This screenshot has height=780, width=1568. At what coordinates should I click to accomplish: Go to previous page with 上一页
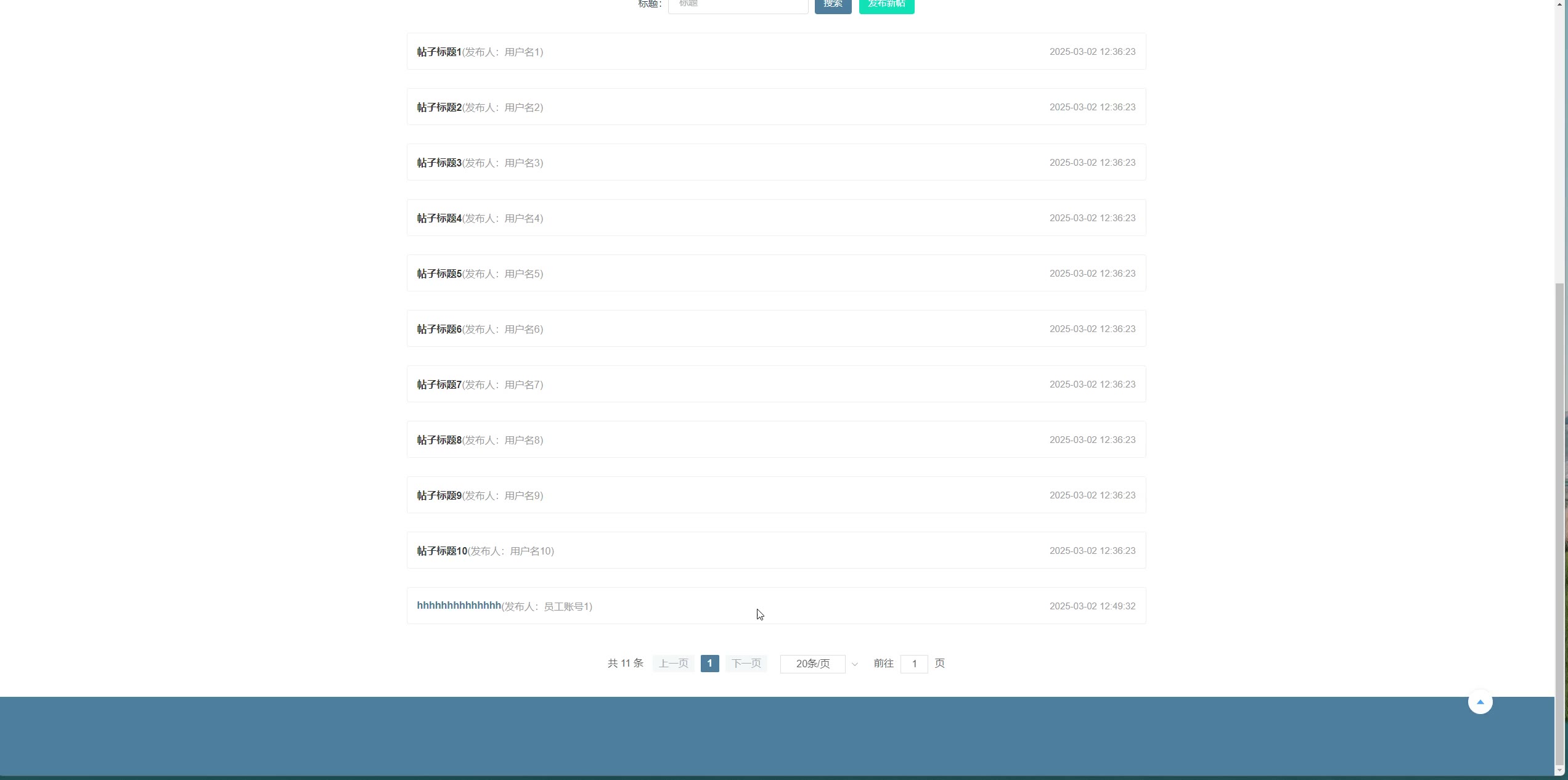[x=673, y=664]
